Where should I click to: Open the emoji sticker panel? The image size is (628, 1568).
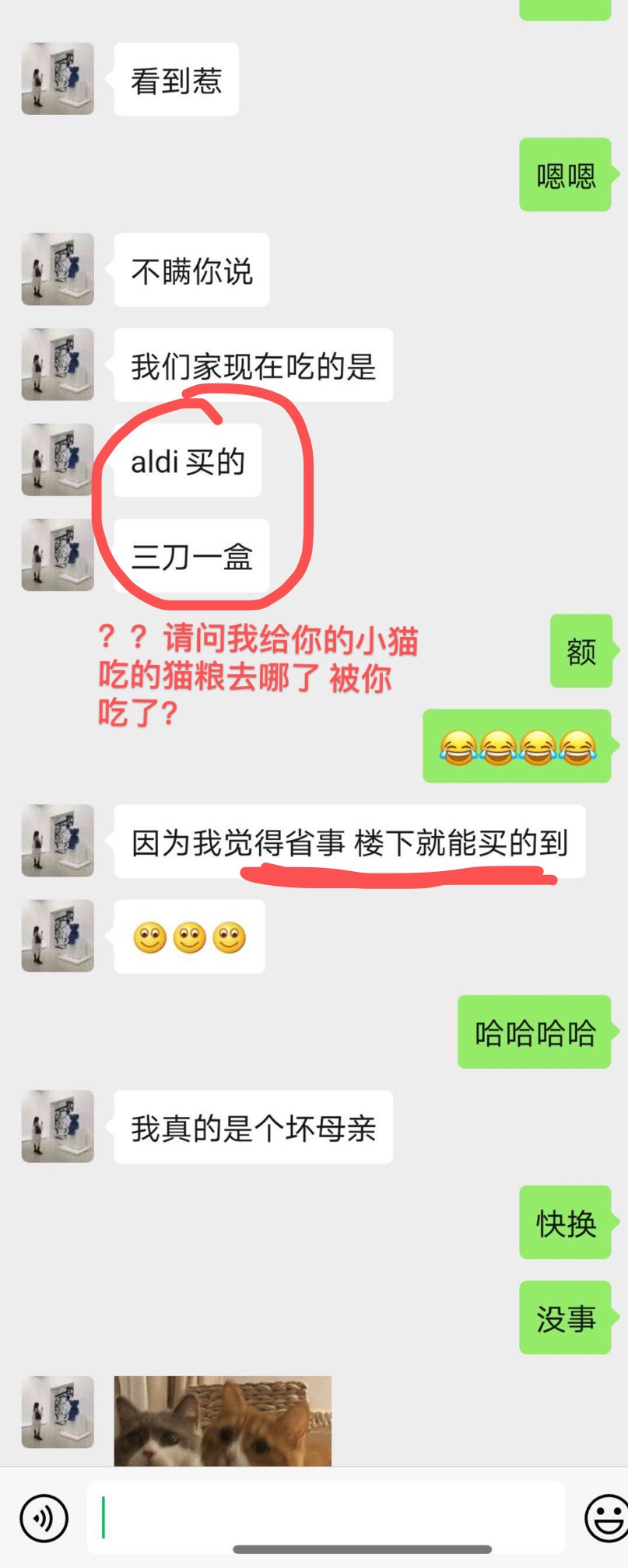pyautogui.click(x=605, y=1517)
